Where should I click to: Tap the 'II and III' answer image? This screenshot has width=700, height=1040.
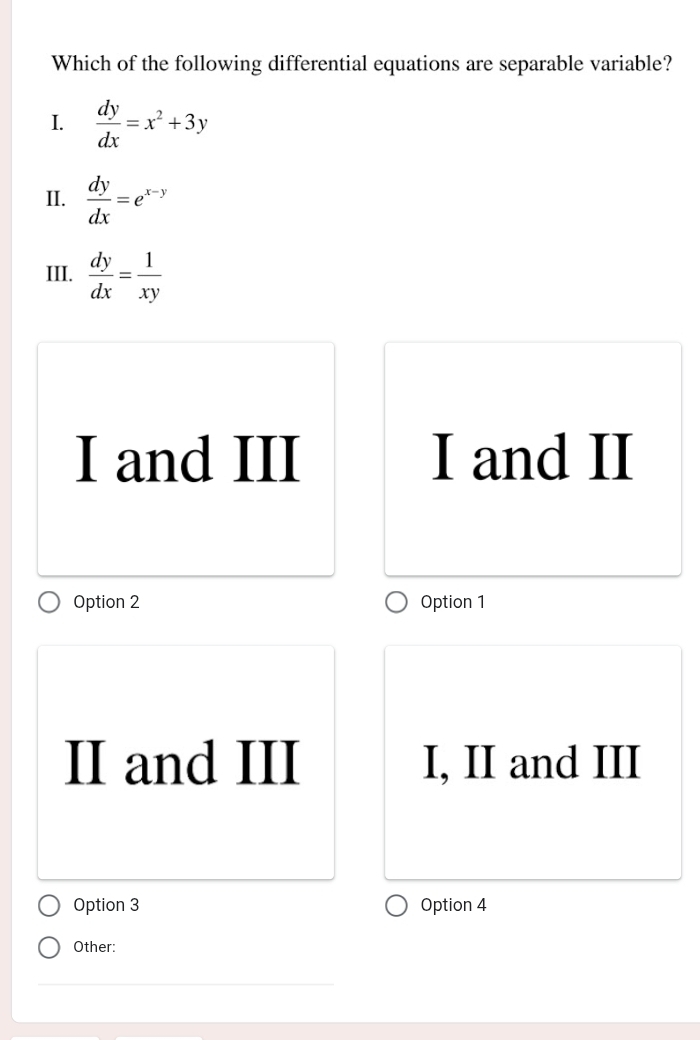(x=186, y=762)
